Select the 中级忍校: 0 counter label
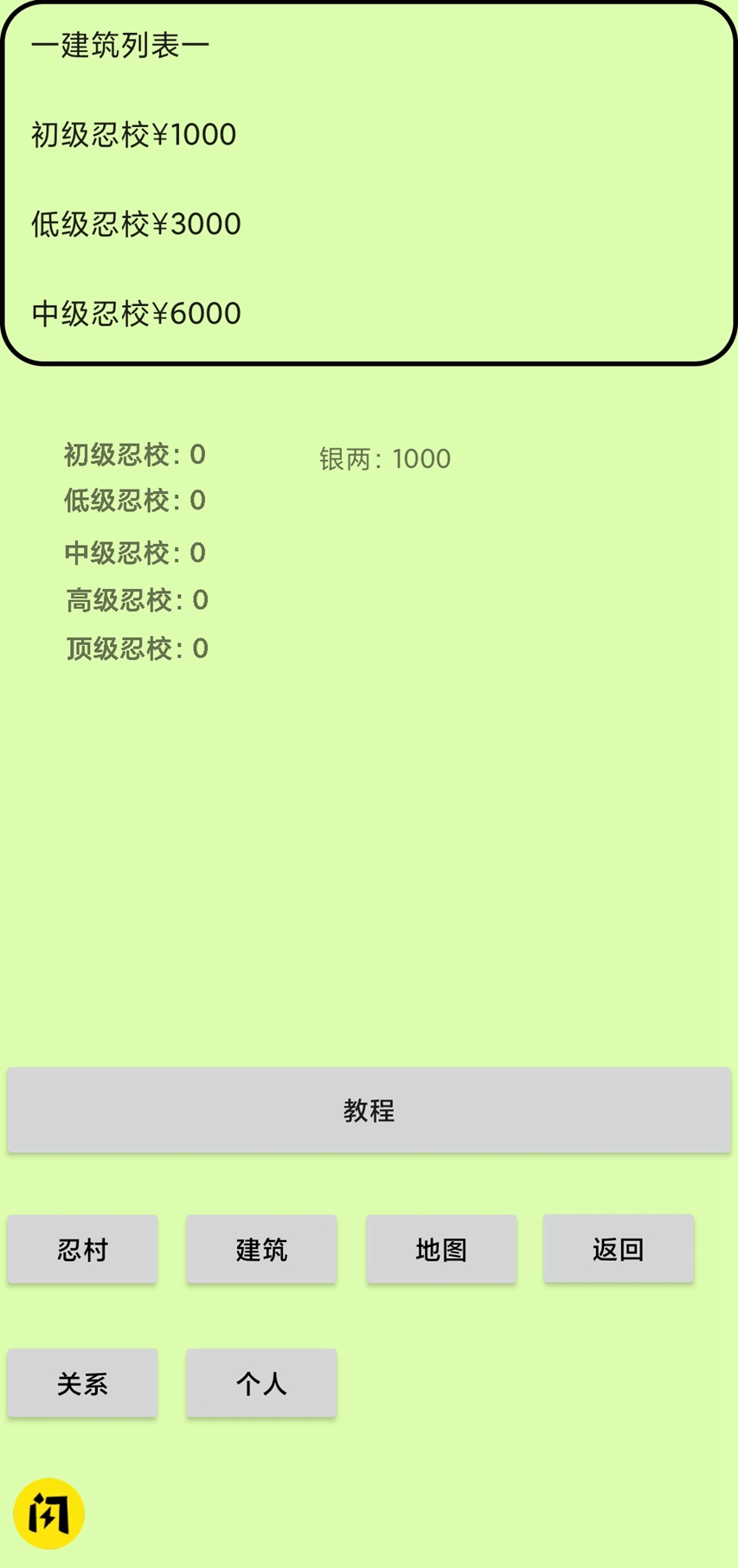This screenshot has width=738, height=1568. (x=137, y=553)
